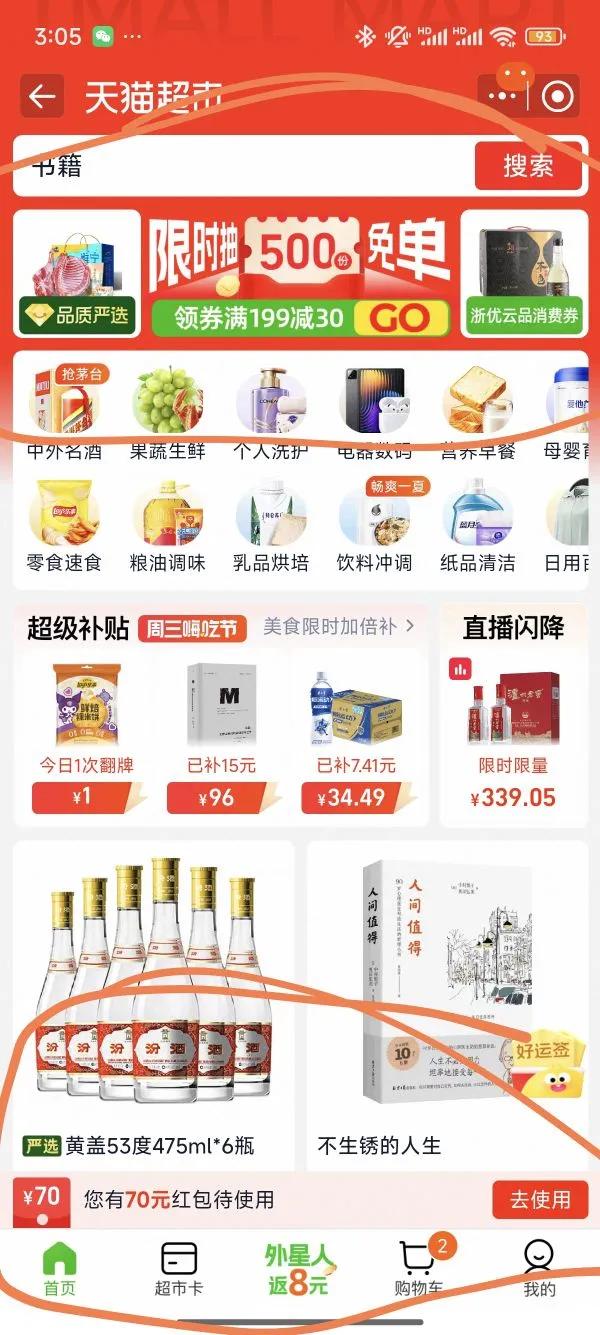Close the mini program via circle icon
Viewport: 600px width, 1335px height.
click(x=557, y=97)
